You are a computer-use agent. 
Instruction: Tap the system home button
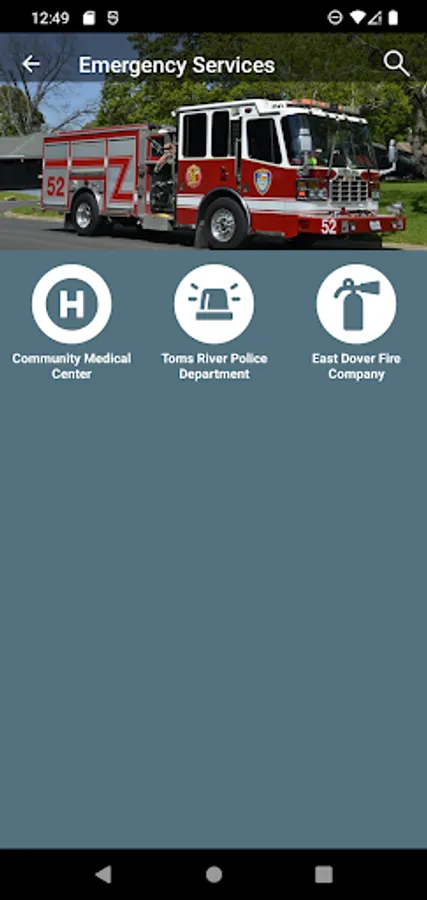pos(214,874)
